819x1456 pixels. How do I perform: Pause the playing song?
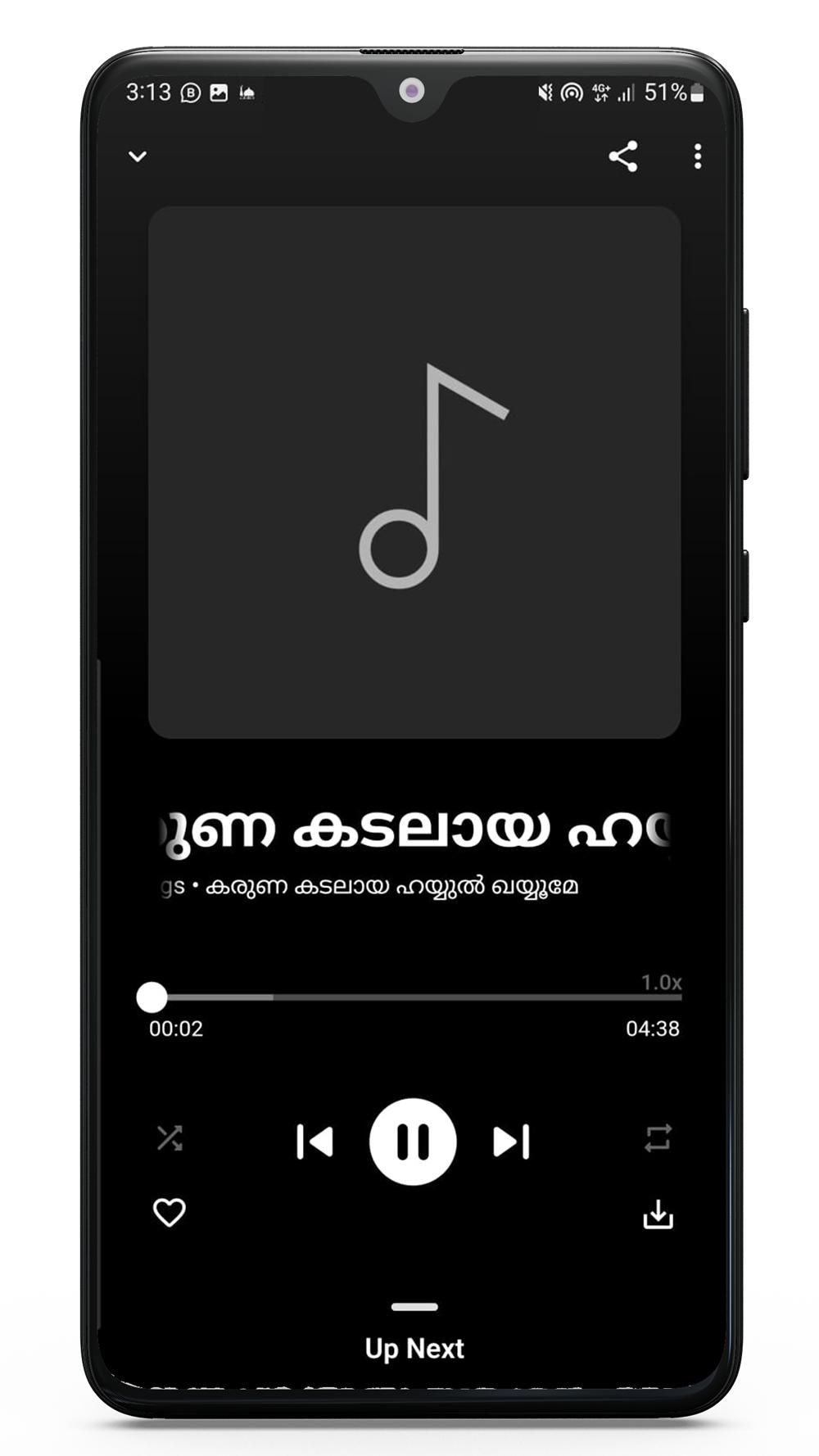click(413, 1142)
